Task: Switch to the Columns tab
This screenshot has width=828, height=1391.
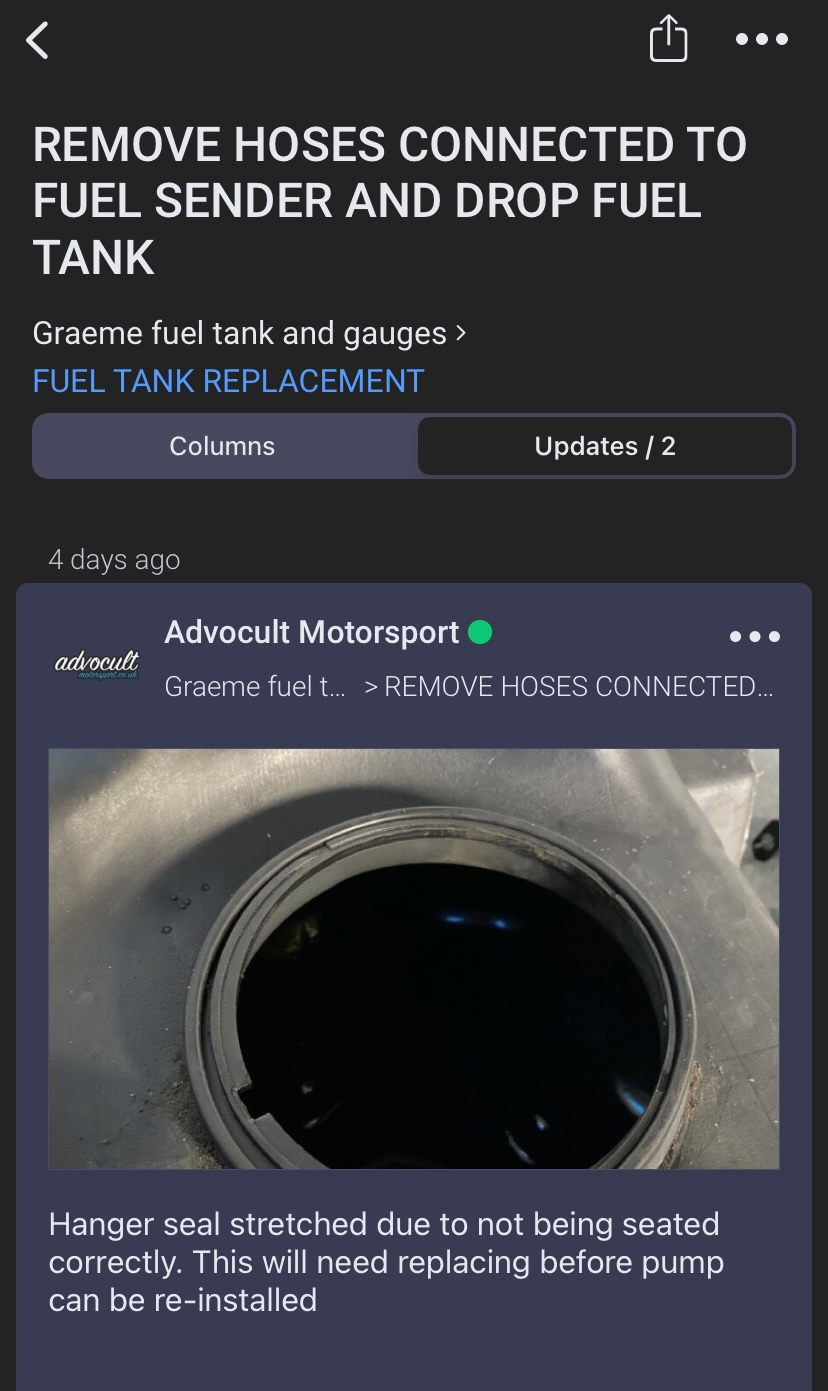Action: pos(222,446)
